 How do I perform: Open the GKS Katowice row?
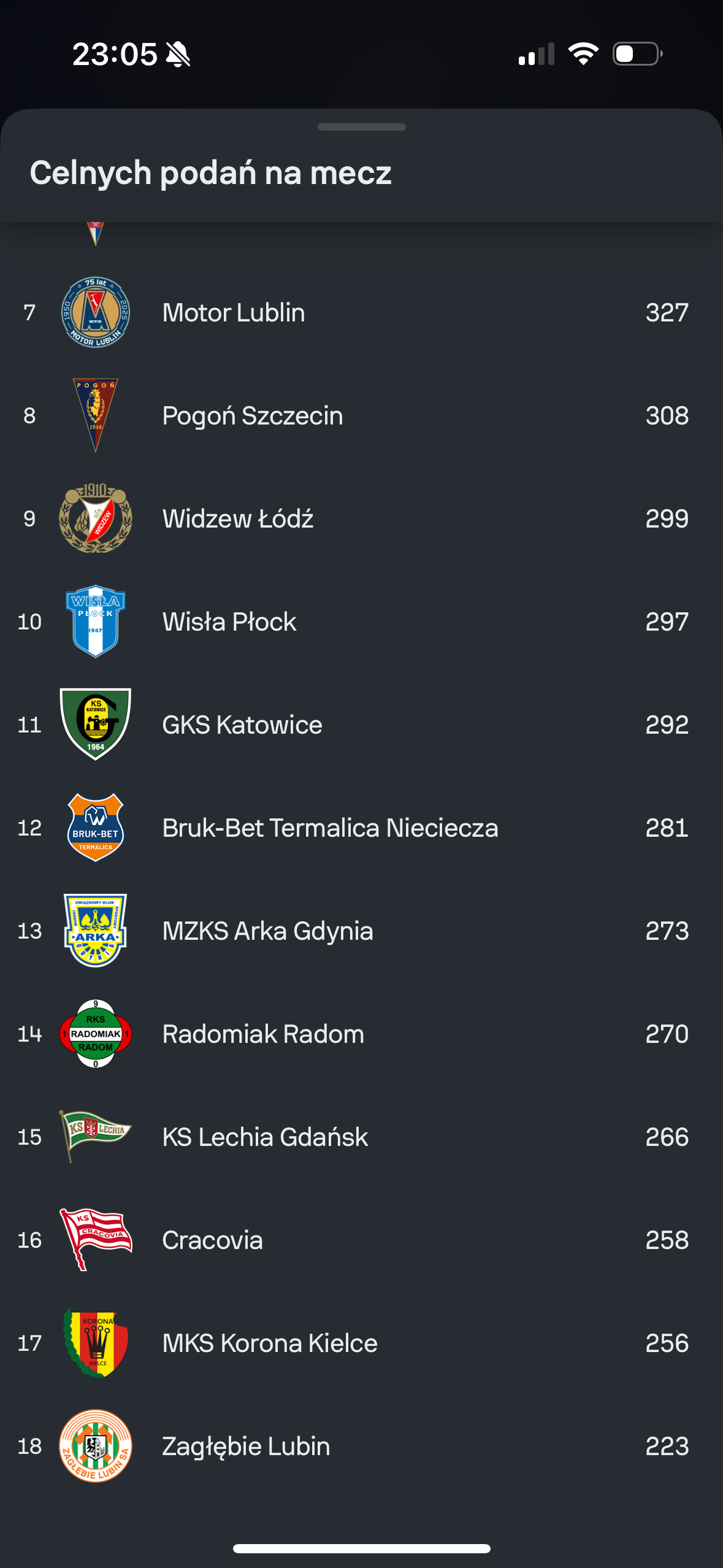point(361,725)
